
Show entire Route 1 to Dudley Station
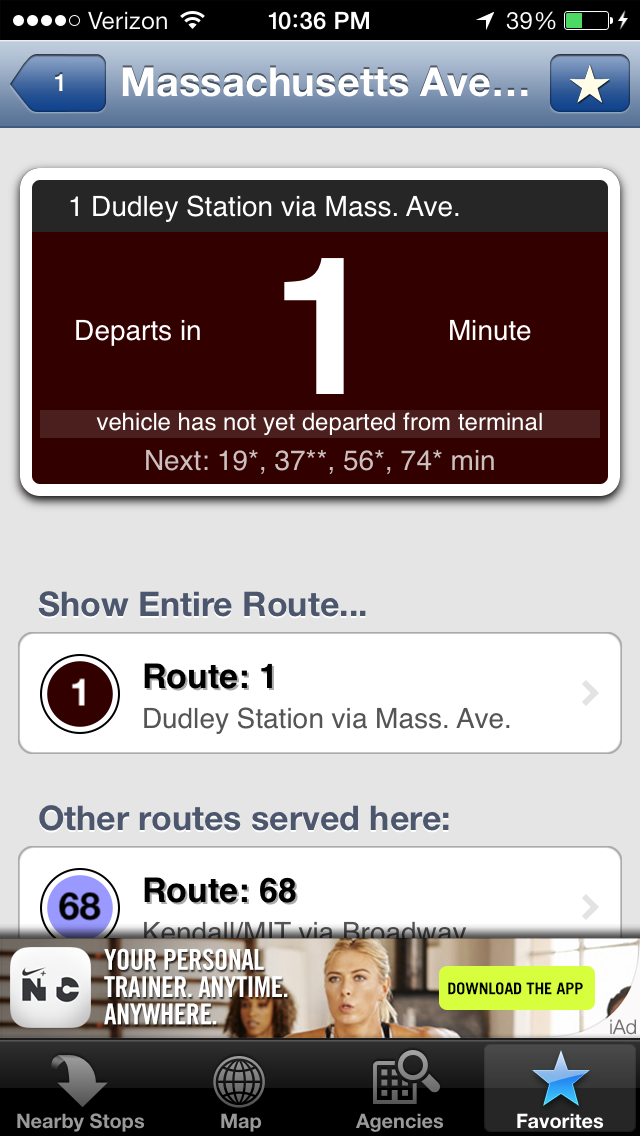pos(320,693)
